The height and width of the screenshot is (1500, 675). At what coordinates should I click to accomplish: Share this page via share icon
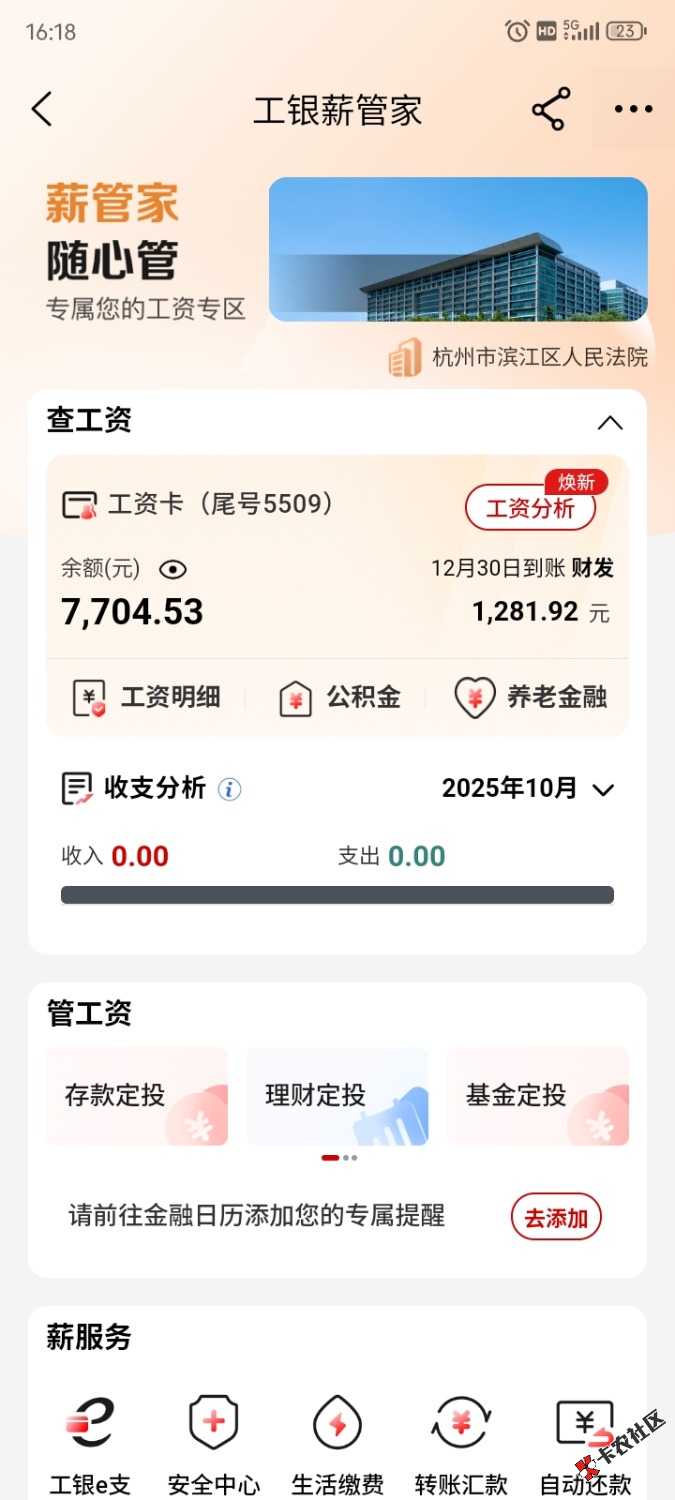(550, 109)
